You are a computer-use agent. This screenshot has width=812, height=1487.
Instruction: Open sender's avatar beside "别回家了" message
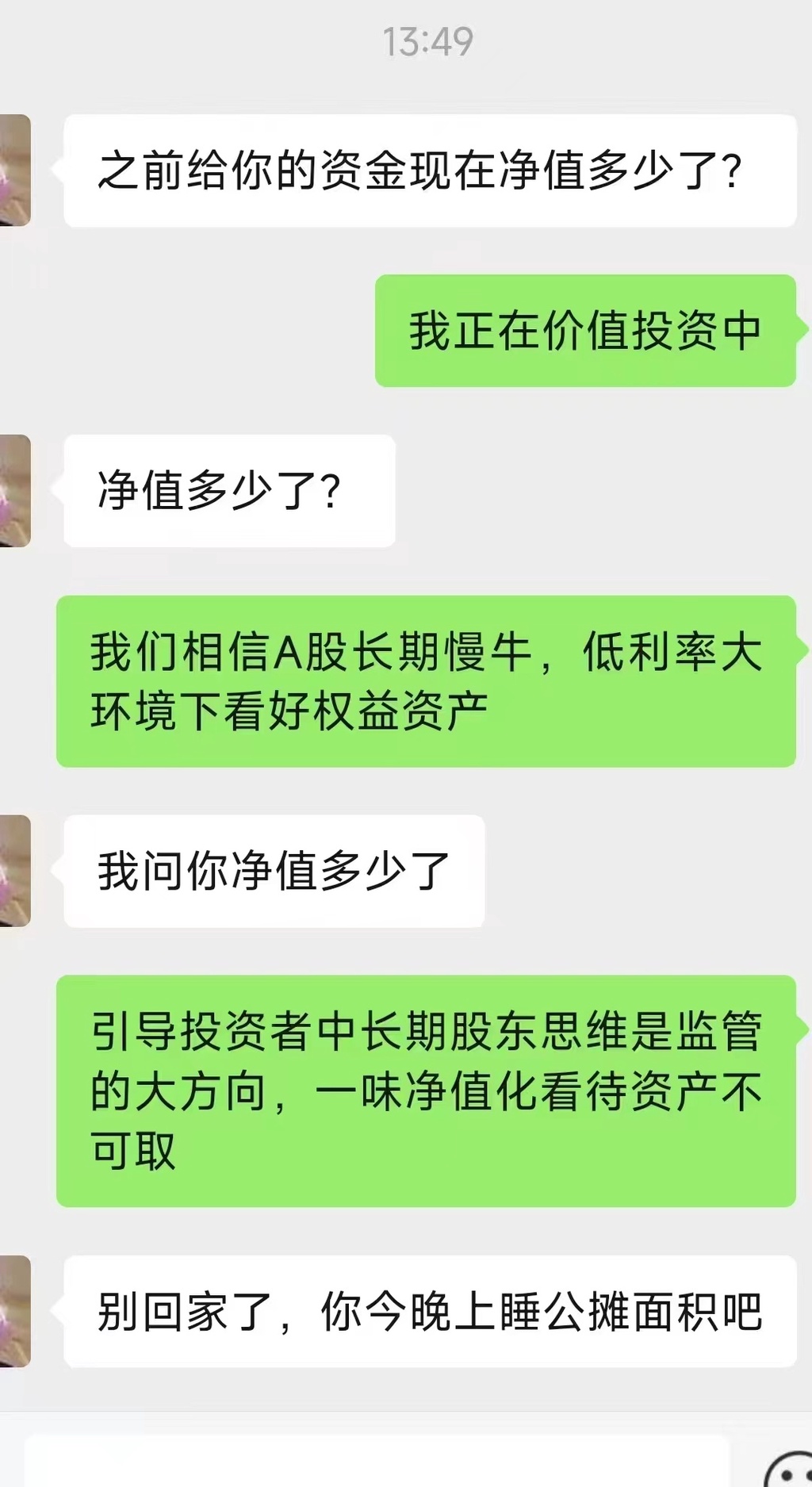point(14,1311)
